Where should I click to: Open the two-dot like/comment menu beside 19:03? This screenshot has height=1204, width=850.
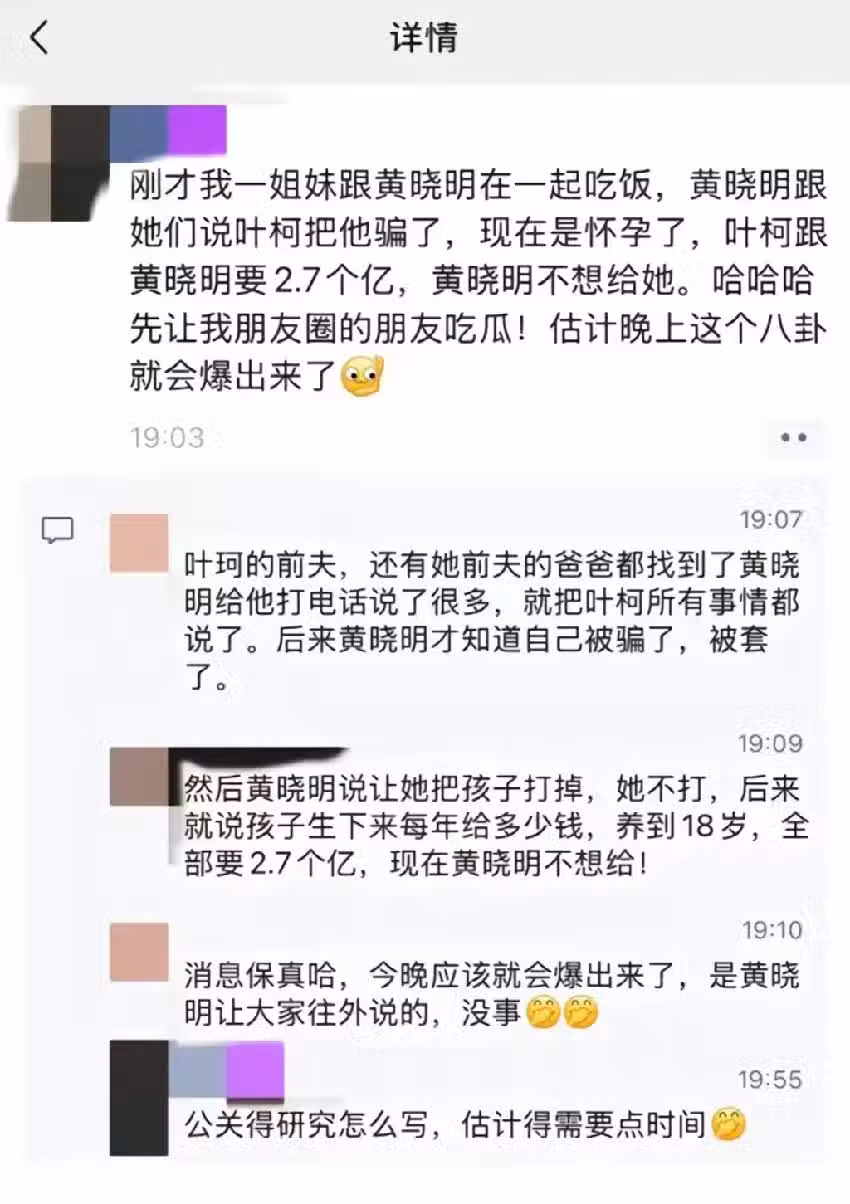[x=793, y=437]
